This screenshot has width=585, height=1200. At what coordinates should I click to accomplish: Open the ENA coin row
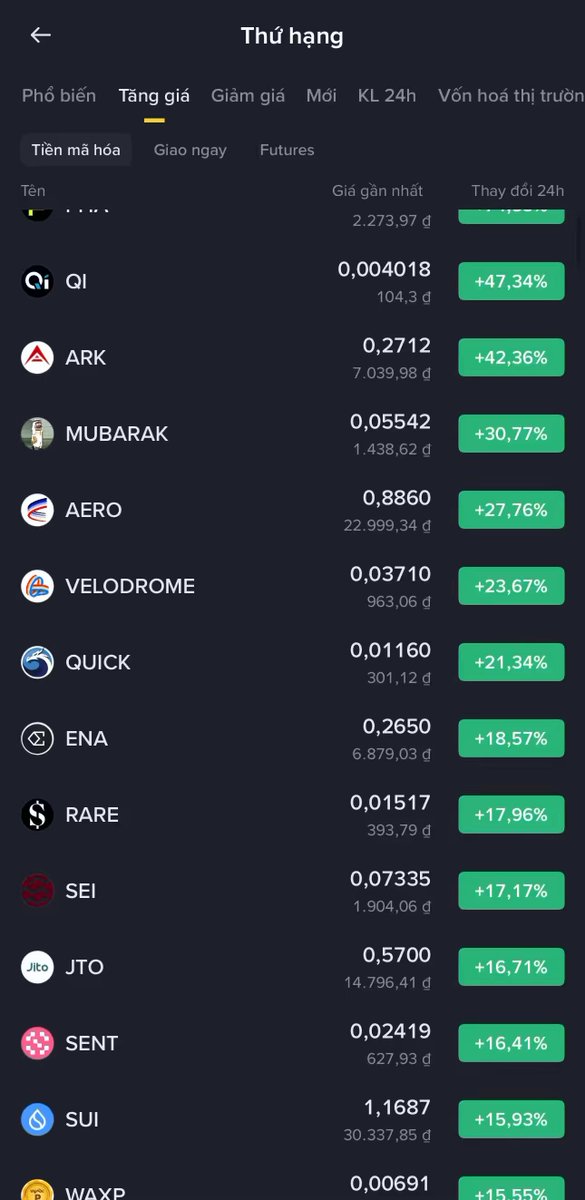292,739
